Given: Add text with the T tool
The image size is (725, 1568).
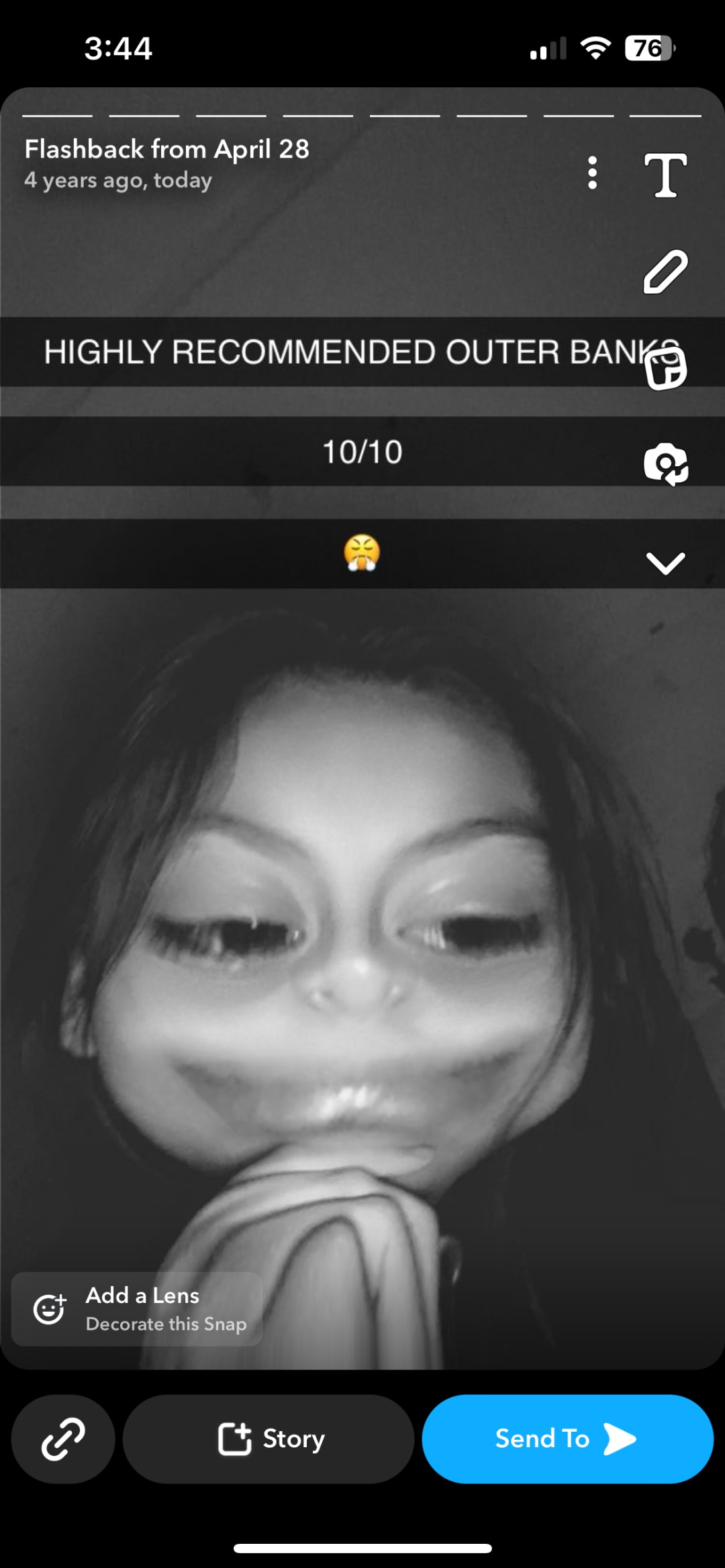Looking at the screenshot, I should pyautogui.click(x=665, y=175).
